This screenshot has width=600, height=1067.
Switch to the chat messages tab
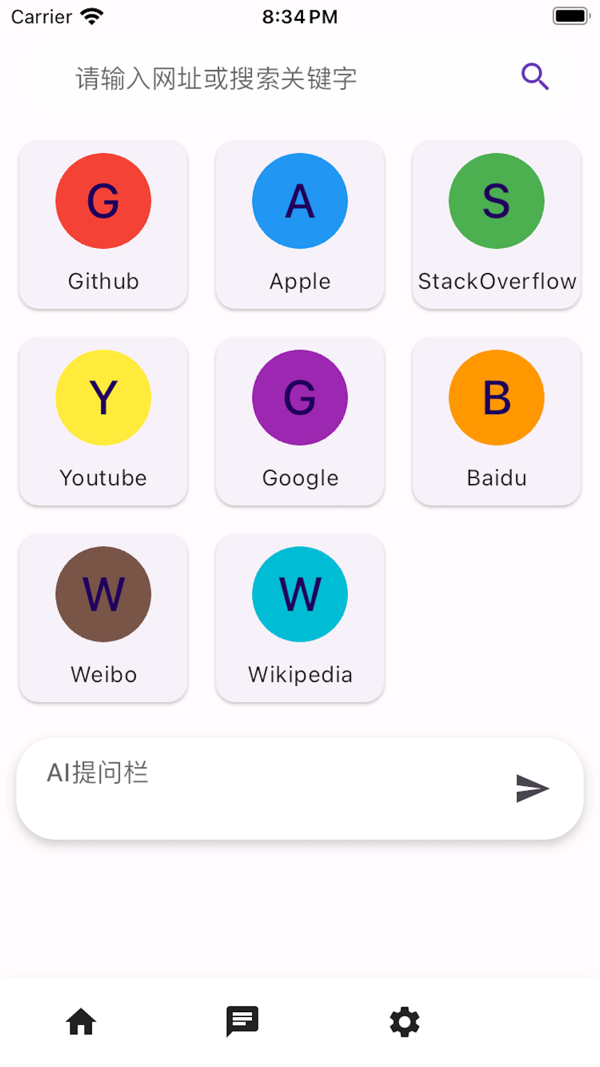(242, 1021)
